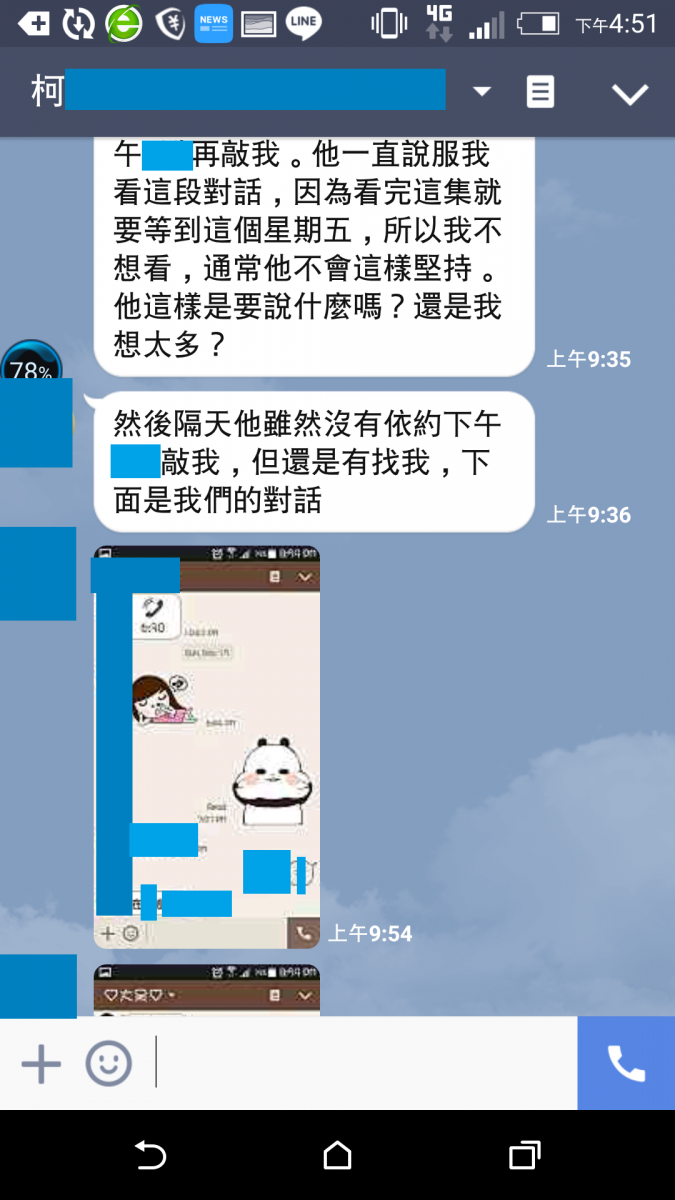The height and width of the screenshot is (1200, 675).
Task: Start a voice call with phone button
Action: (x=626, y=1064)
